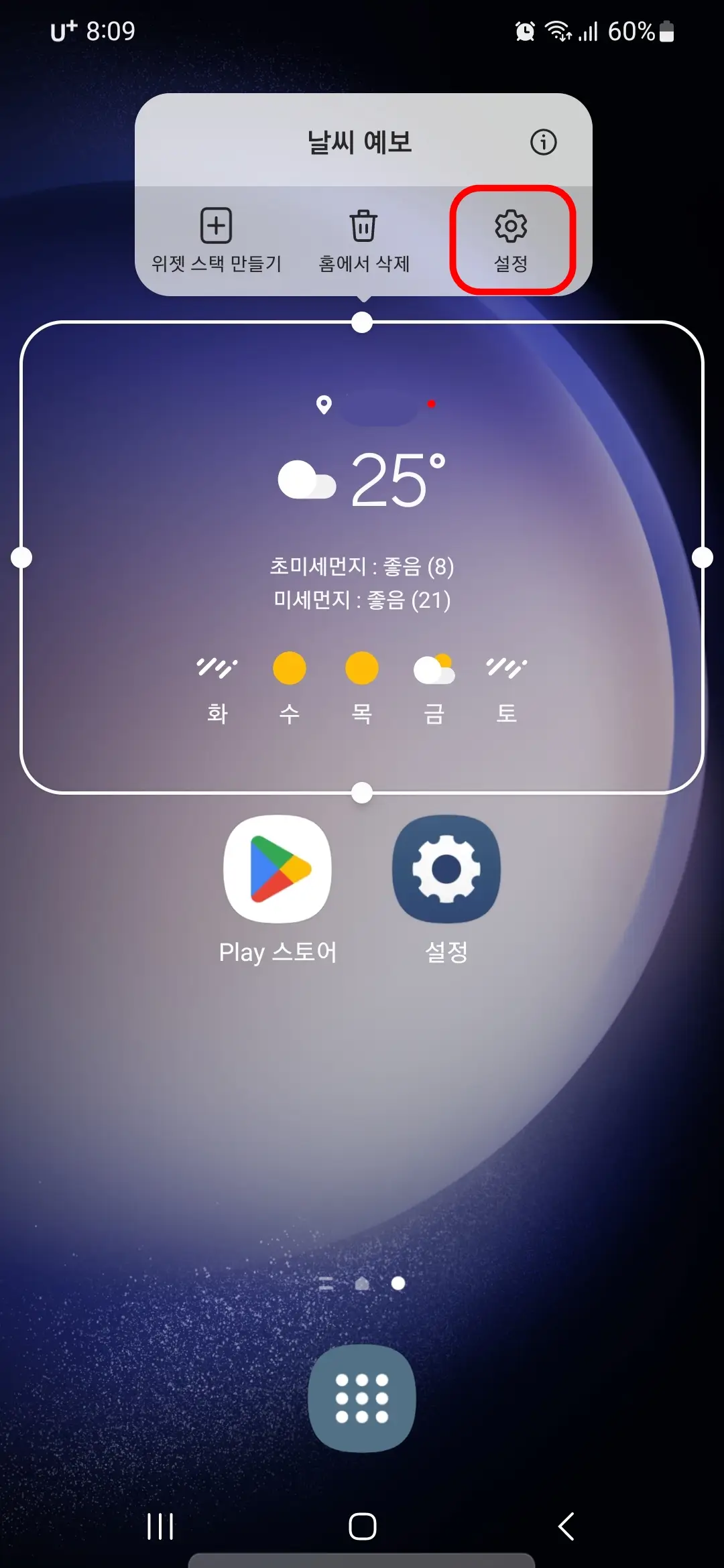
Task: Open the Play 스토어 app
Action: click(x=277, y=869)
